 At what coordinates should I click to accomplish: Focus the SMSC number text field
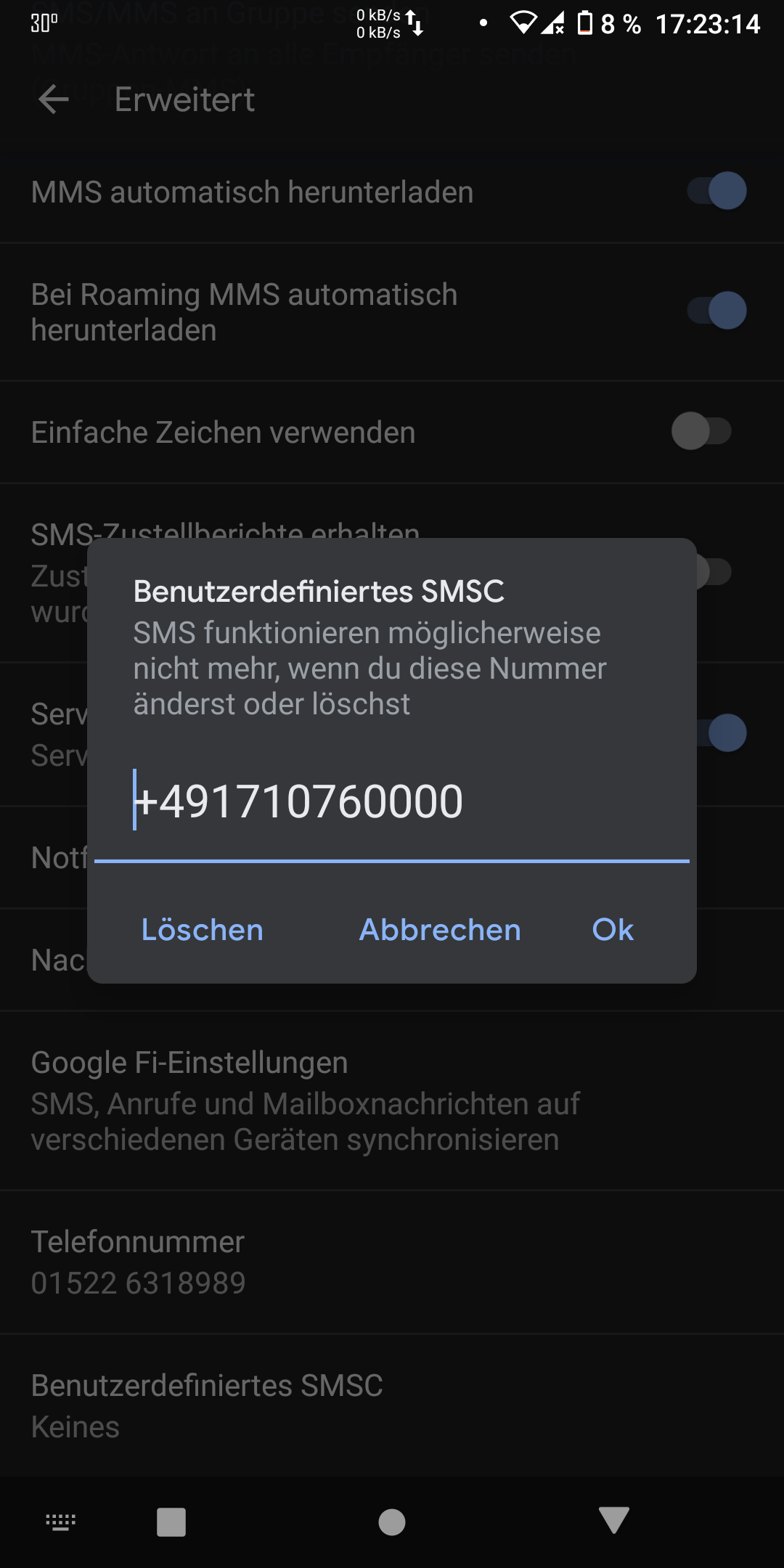point(392,802)
